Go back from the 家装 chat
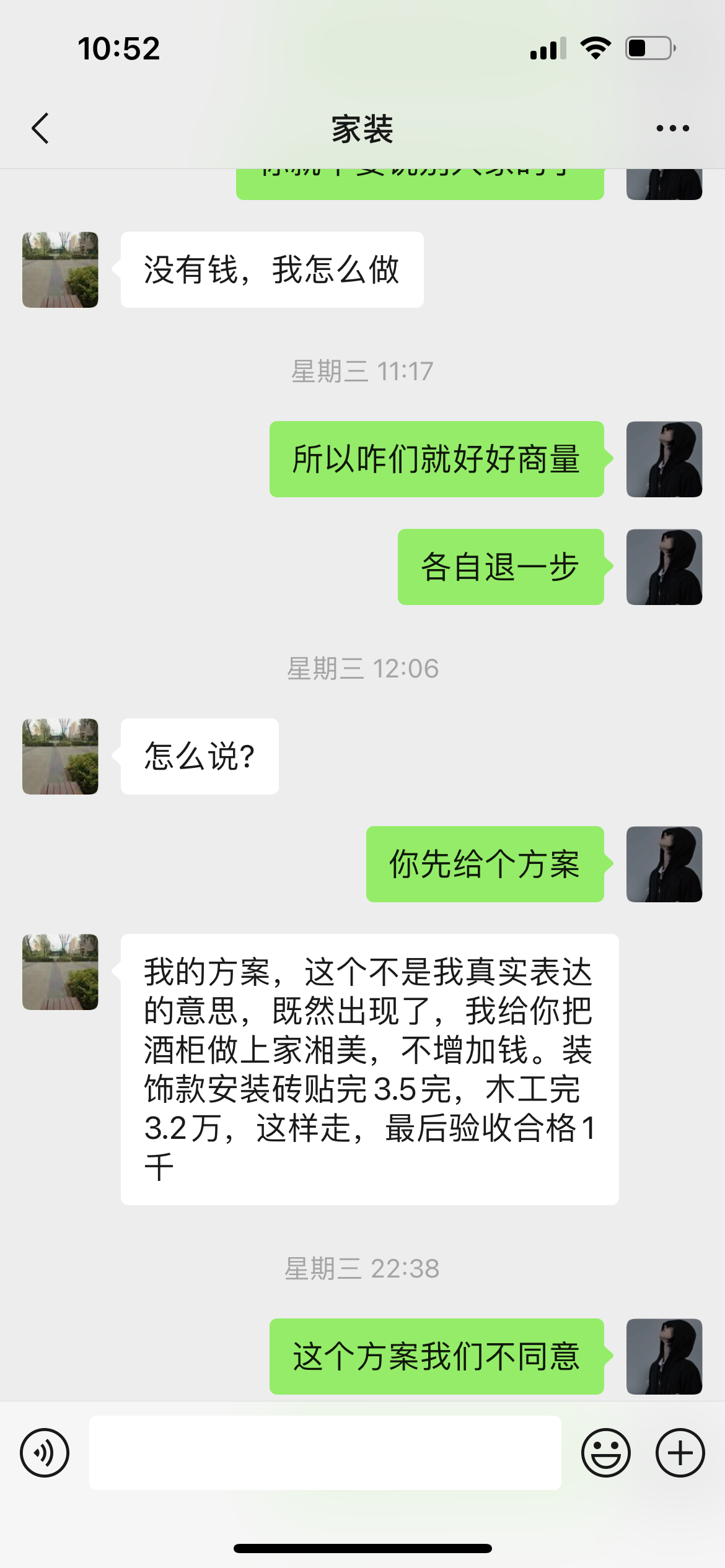The width and height of the screenshot is (725, 1568). pos(40,129)
